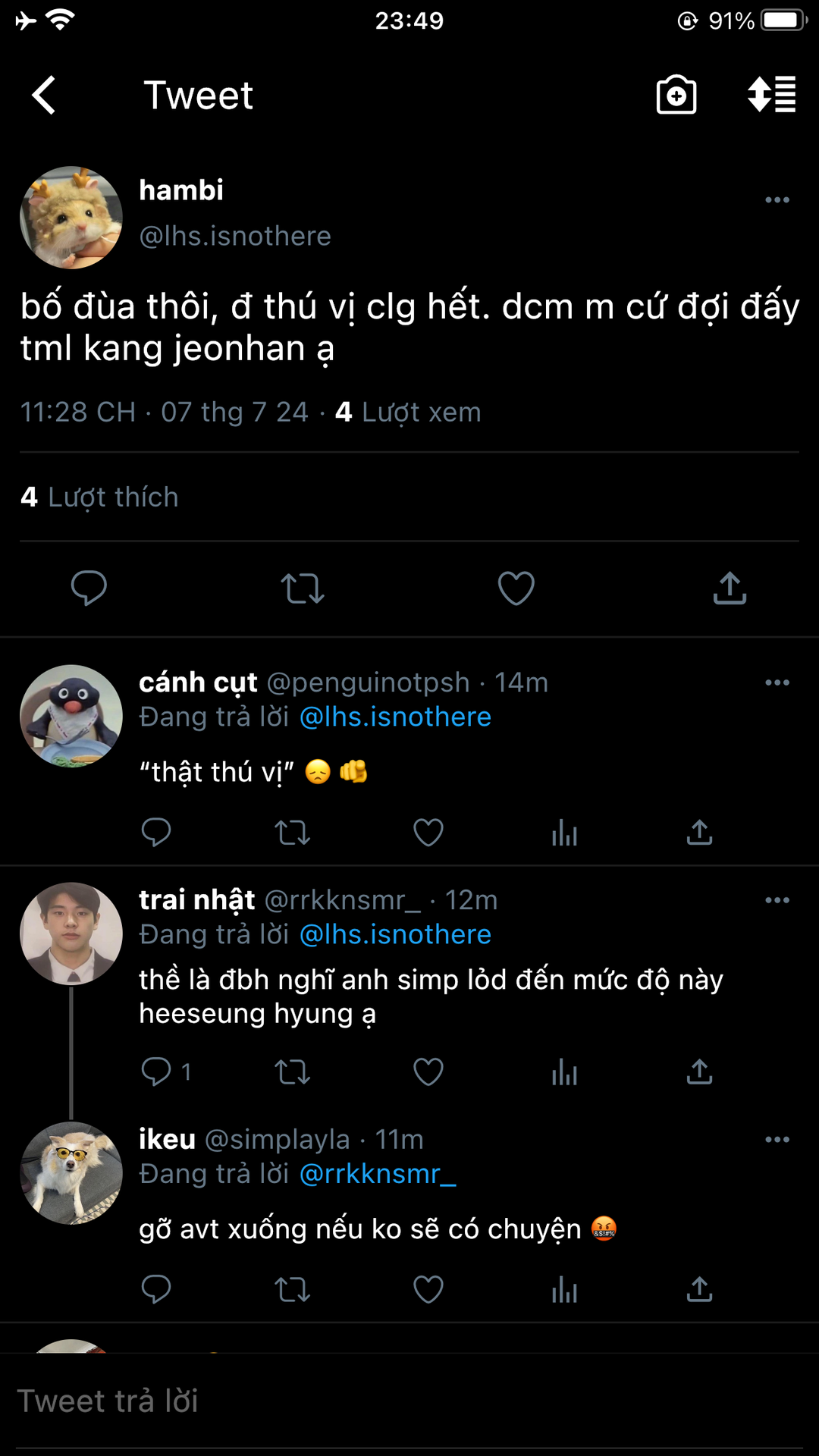Open the sort replies icon
The width and height of the screenshot is (819, 1456).
click(771, 96)
